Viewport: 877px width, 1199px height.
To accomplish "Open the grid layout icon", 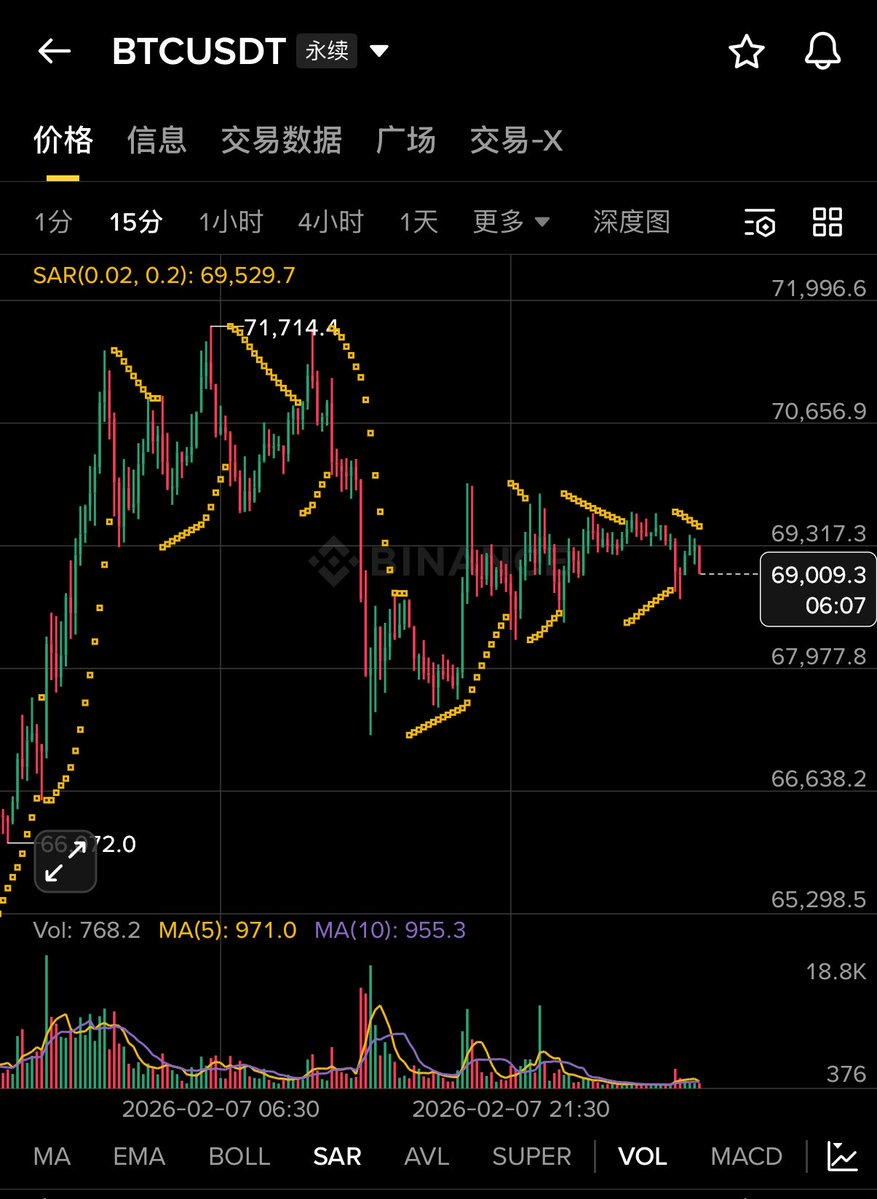I will point(827,222).
